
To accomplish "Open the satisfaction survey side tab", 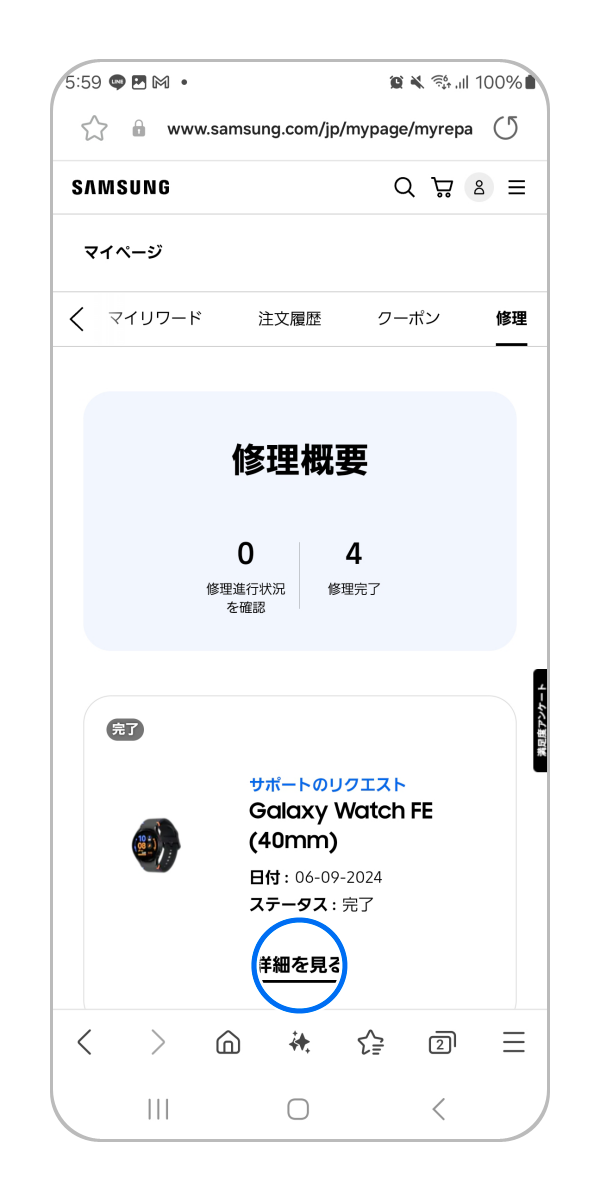I will tap(540, 720).
